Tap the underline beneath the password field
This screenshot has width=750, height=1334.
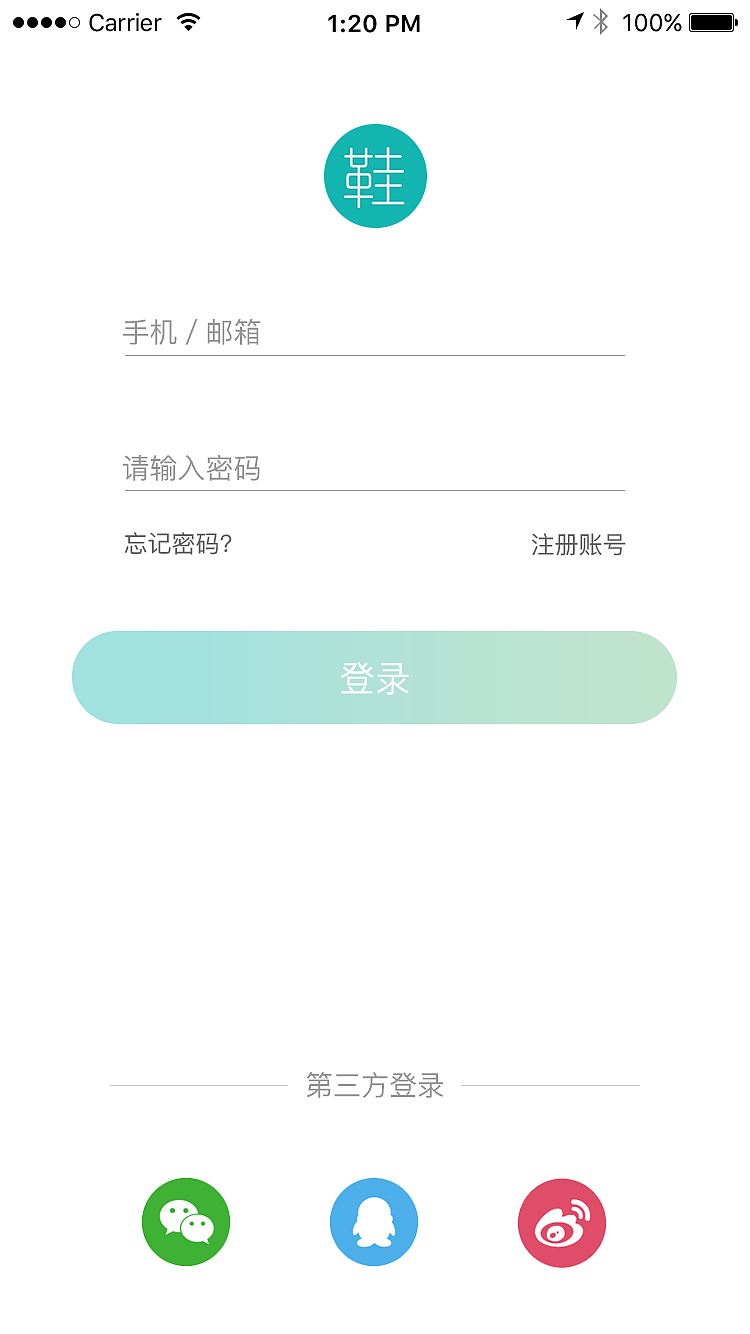(374, 491)
